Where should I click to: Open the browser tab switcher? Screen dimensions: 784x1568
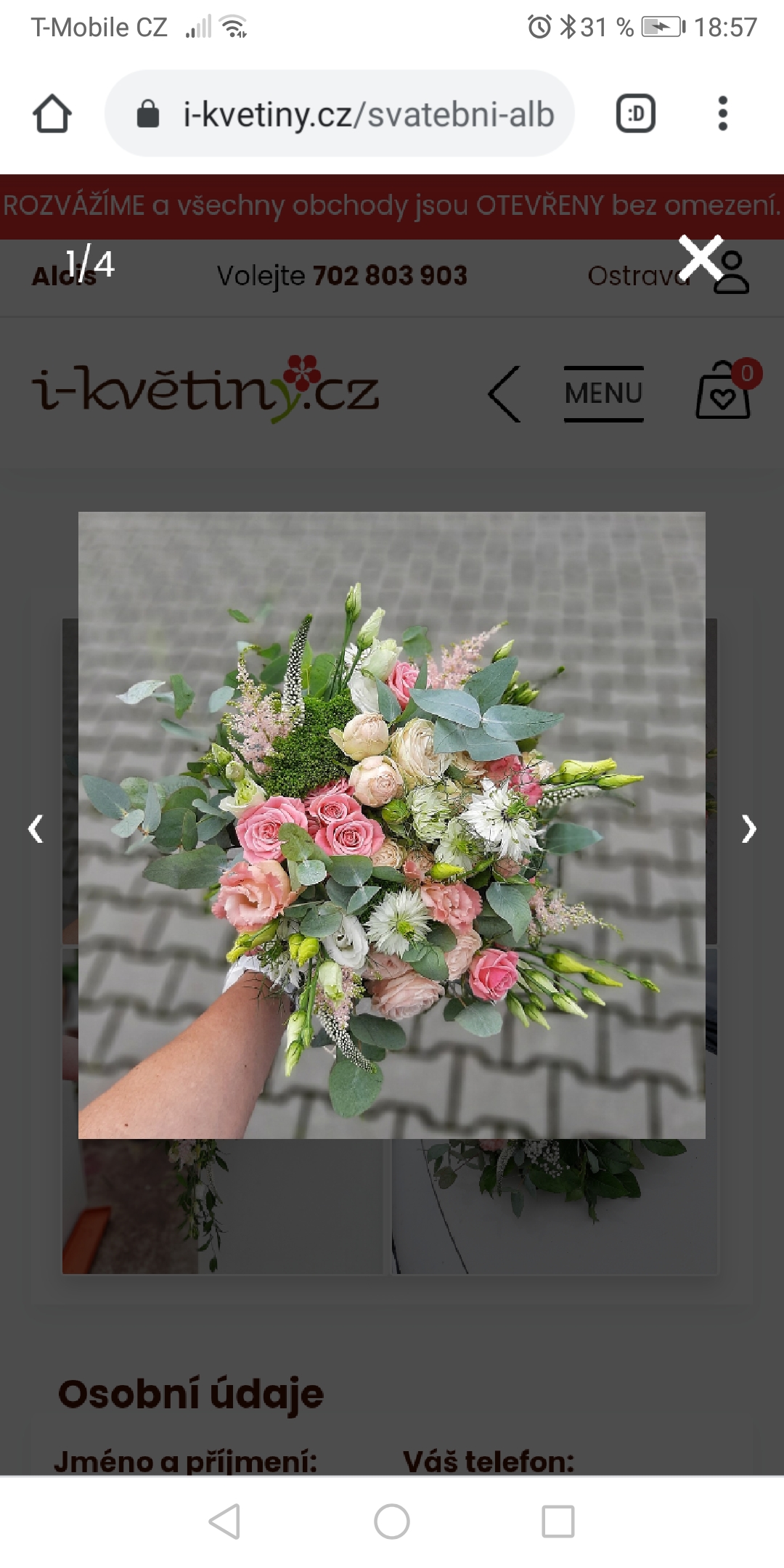pyautogui.click(x=636, y=114)
